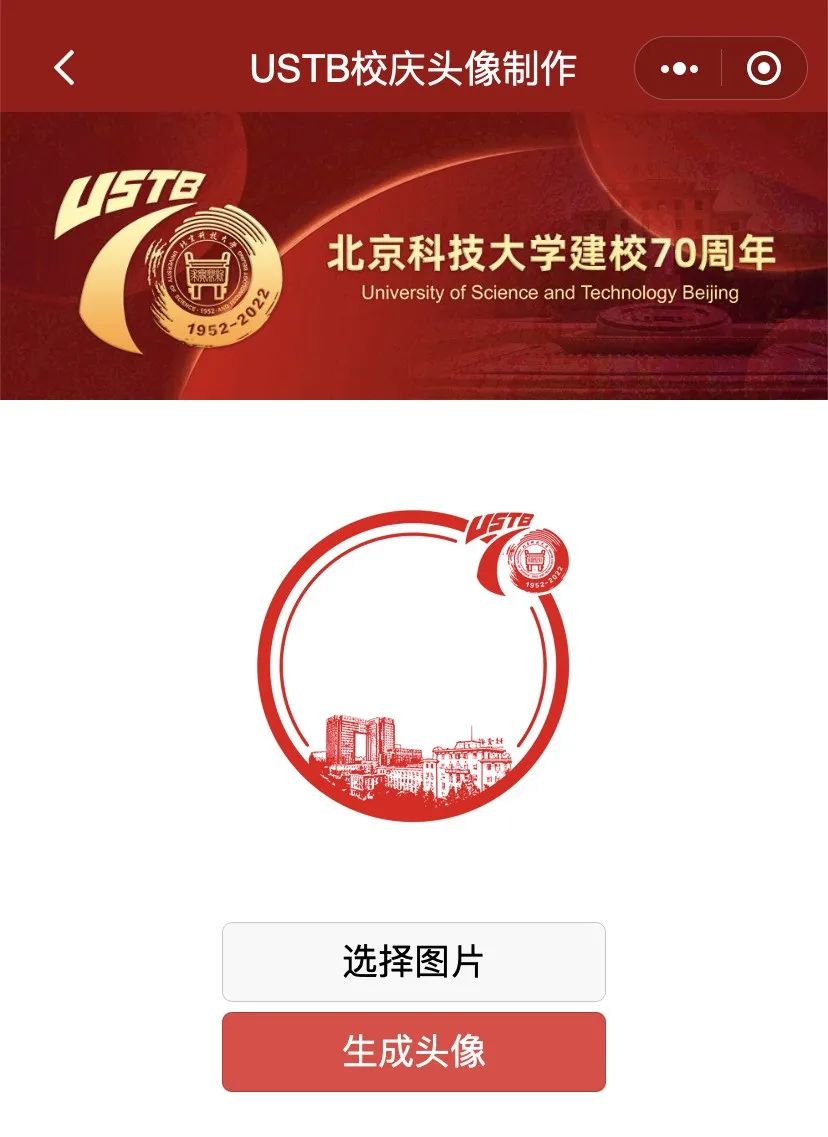Go back using the top-left arrow
The height and width of the screenshot is (1137, 828).
65,68
